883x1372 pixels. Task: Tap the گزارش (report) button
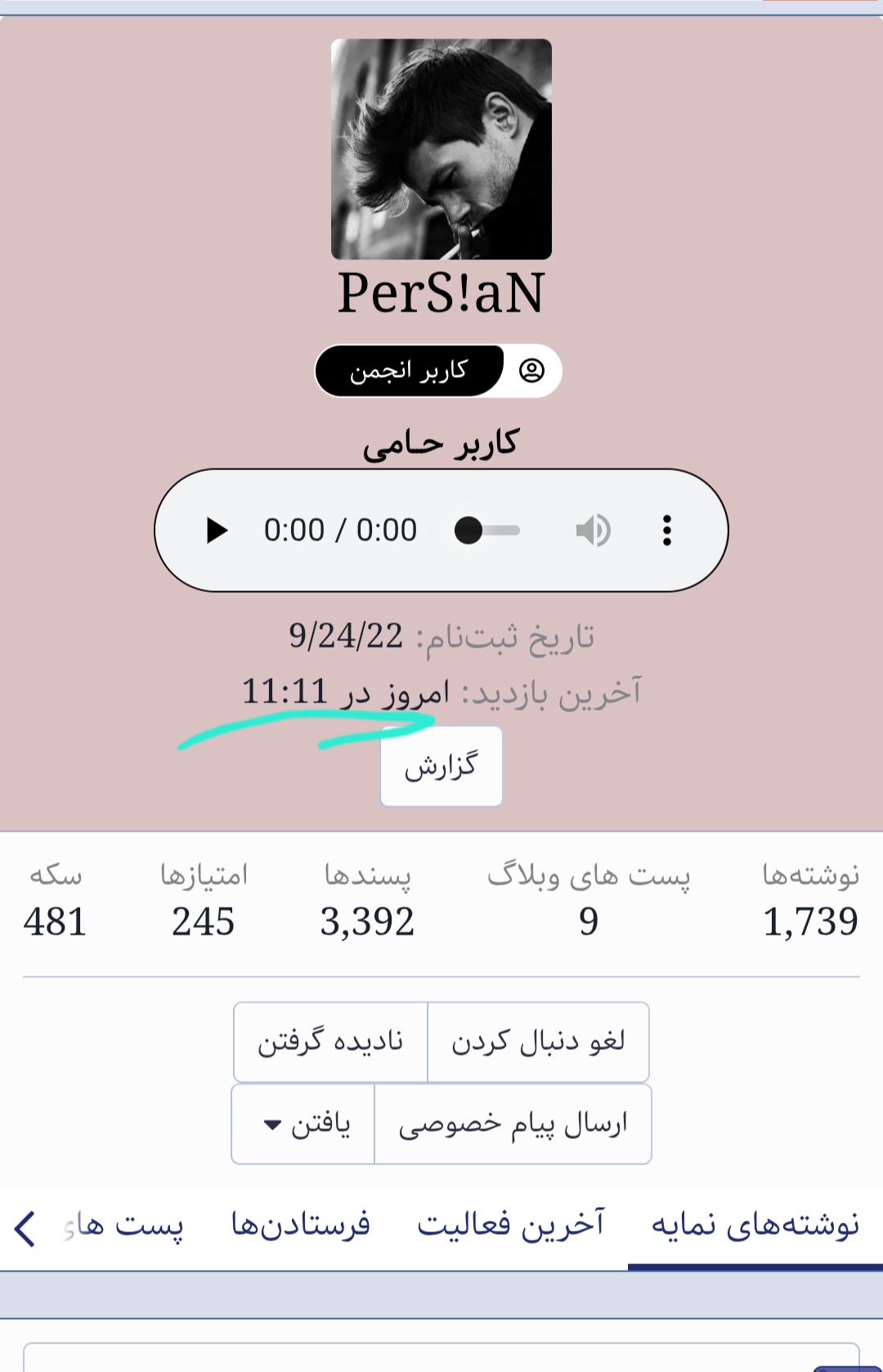[x=441, y=766]
